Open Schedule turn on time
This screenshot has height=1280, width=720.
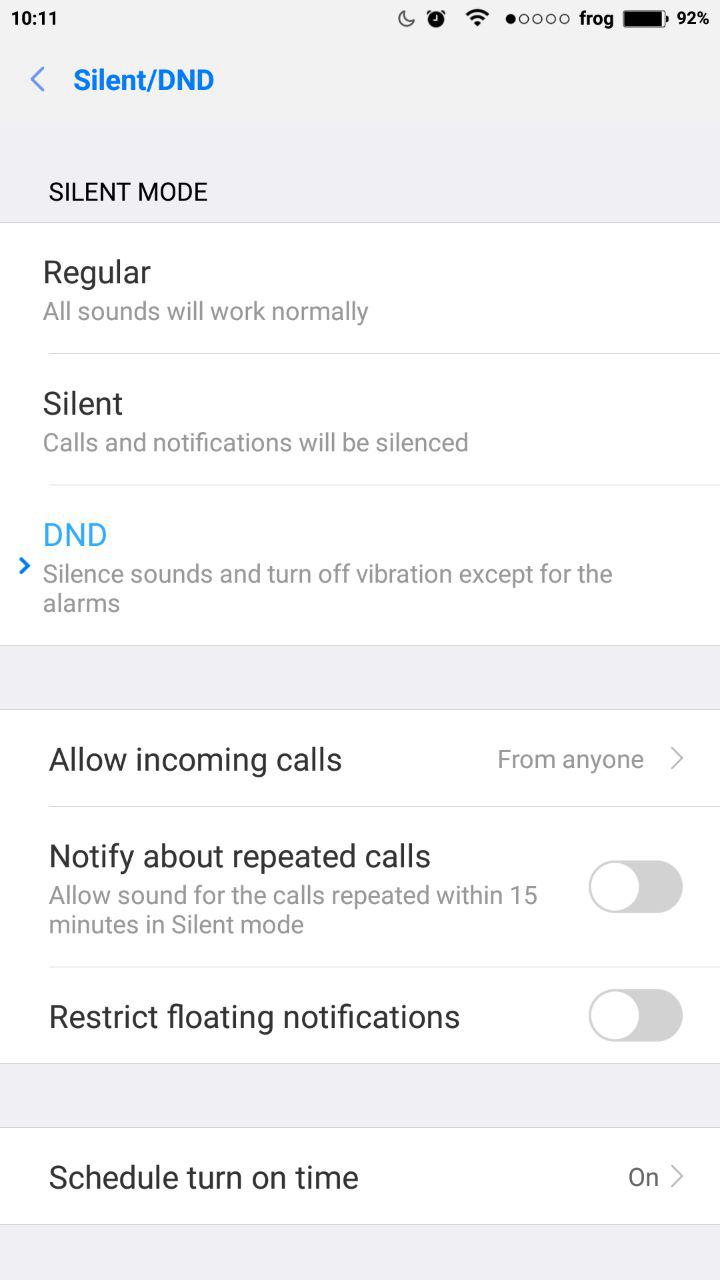click(360, 1177)
